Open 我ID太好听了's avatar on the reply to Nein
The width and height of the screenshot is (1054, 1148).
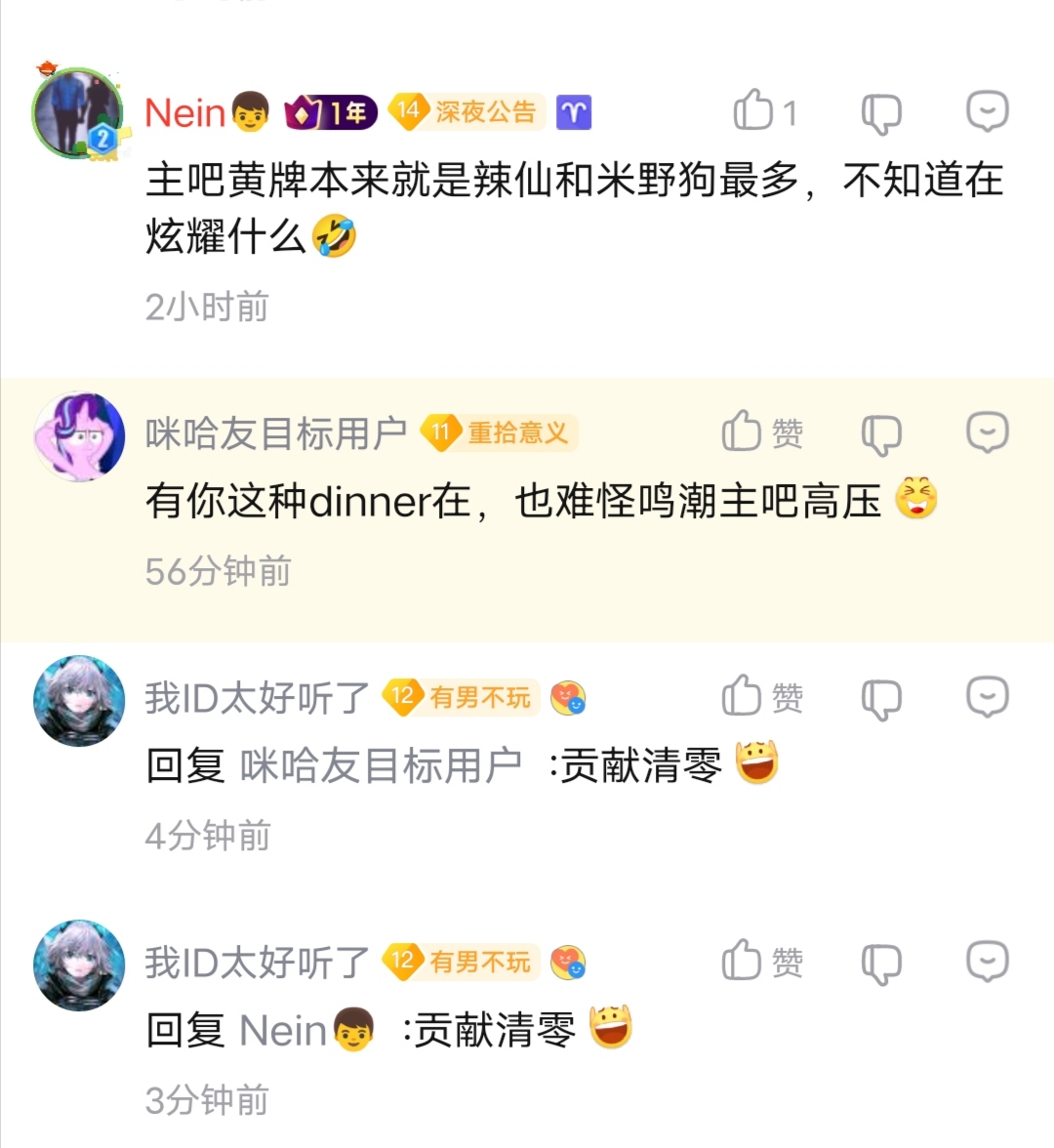point(79,964)
